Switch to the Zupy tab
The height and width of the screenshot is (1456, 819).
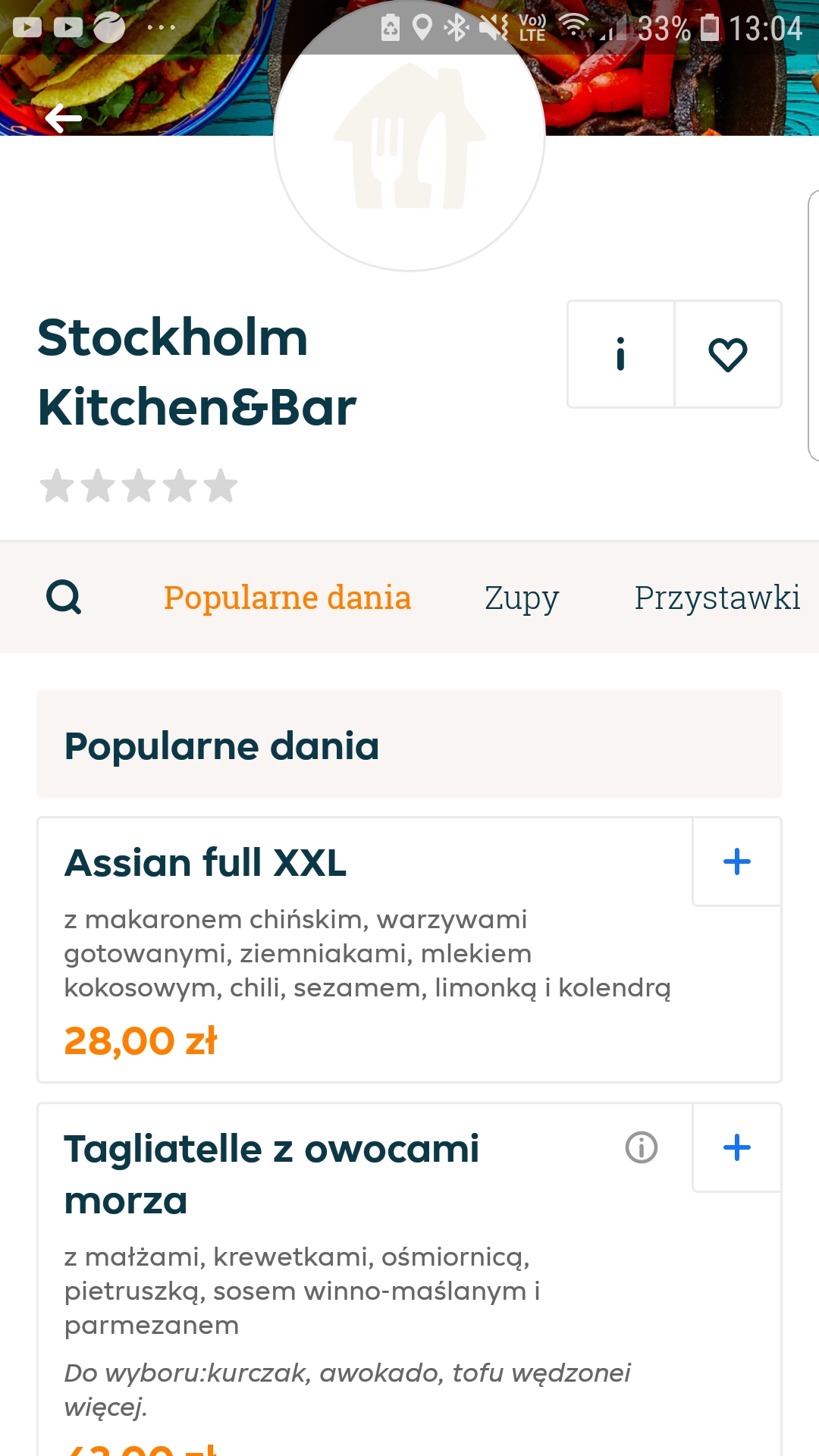[522, 598]
